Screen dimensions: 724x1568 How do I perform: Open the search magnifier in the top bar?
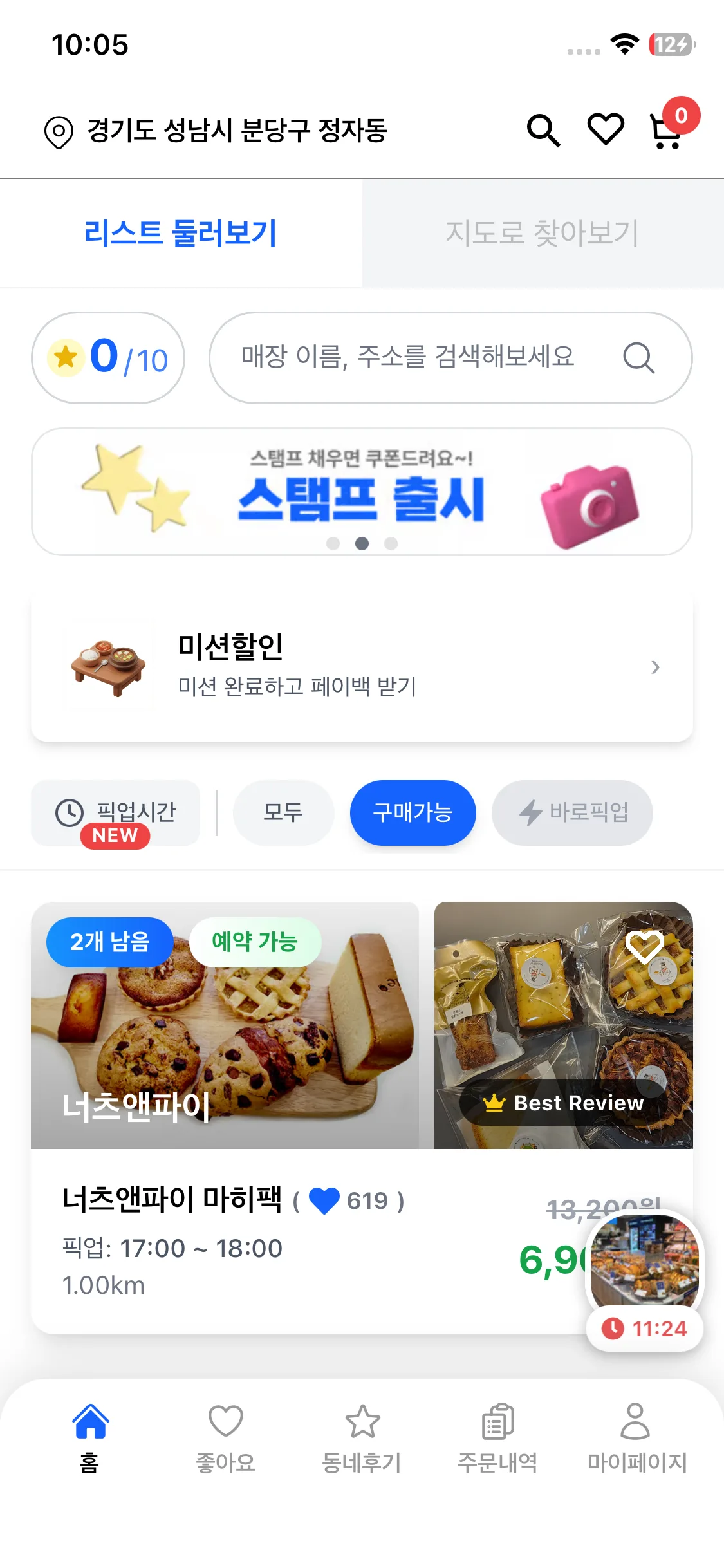pyautogui.click(x=544, y=131)
